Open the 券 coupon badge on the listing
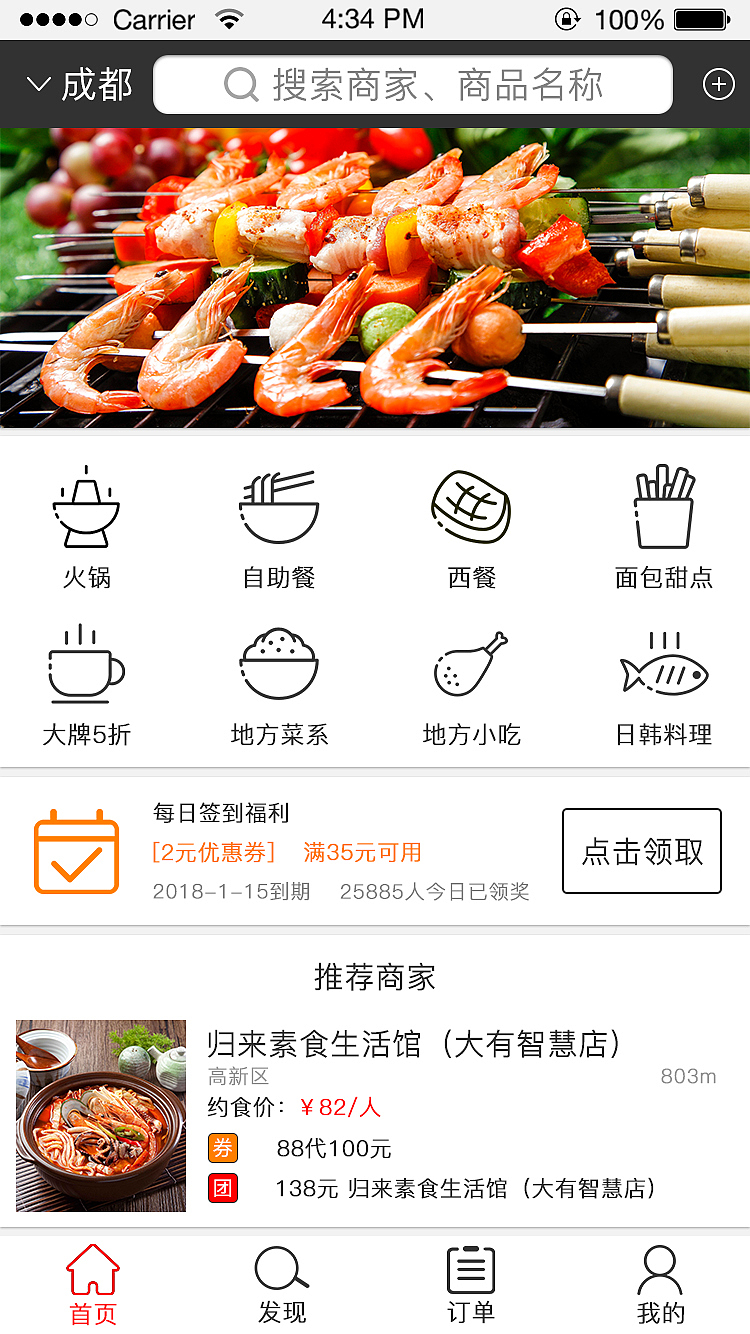The width and height of the screenshot is (750, 1334). pos(224,1148)
